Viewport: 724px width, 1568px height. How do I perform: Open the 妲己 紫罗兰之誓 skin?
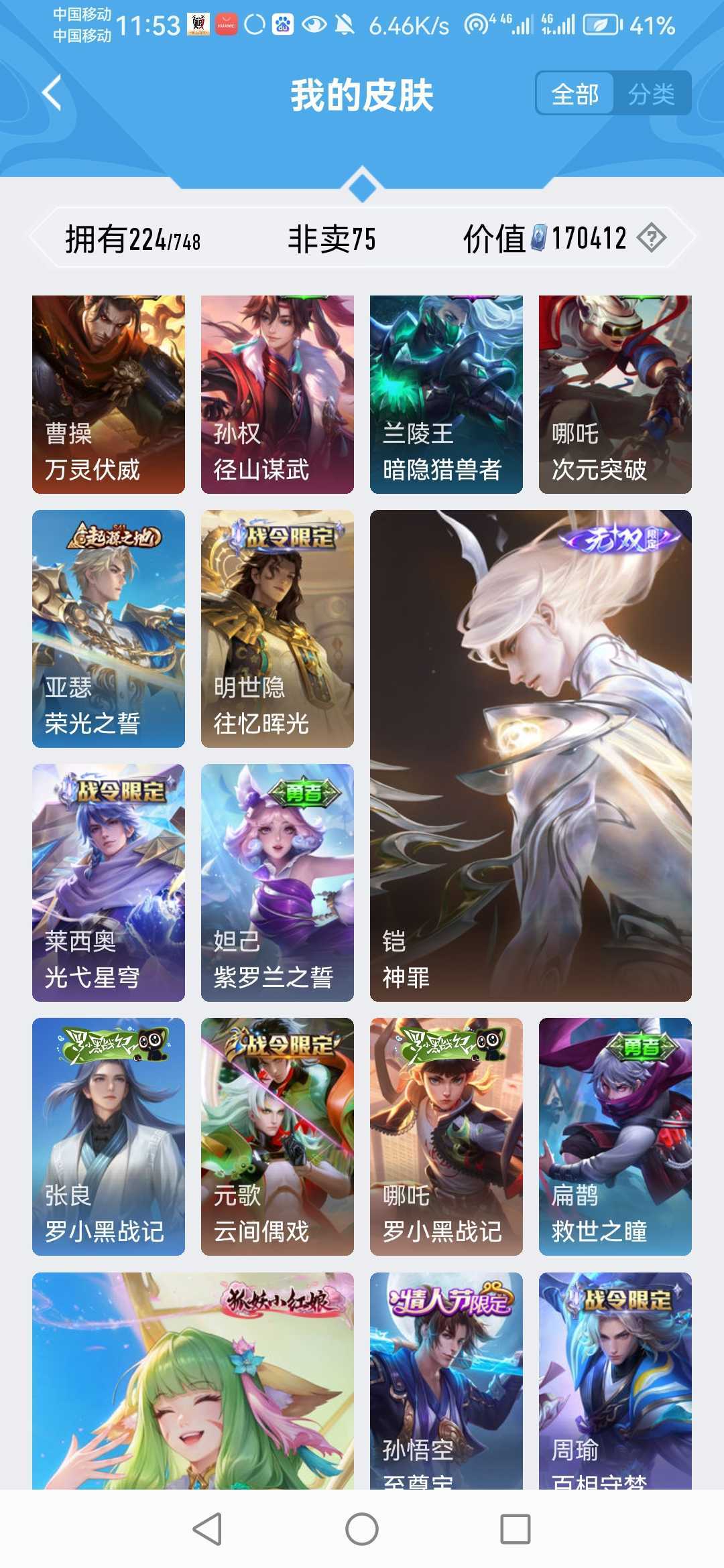pos(278,883)
